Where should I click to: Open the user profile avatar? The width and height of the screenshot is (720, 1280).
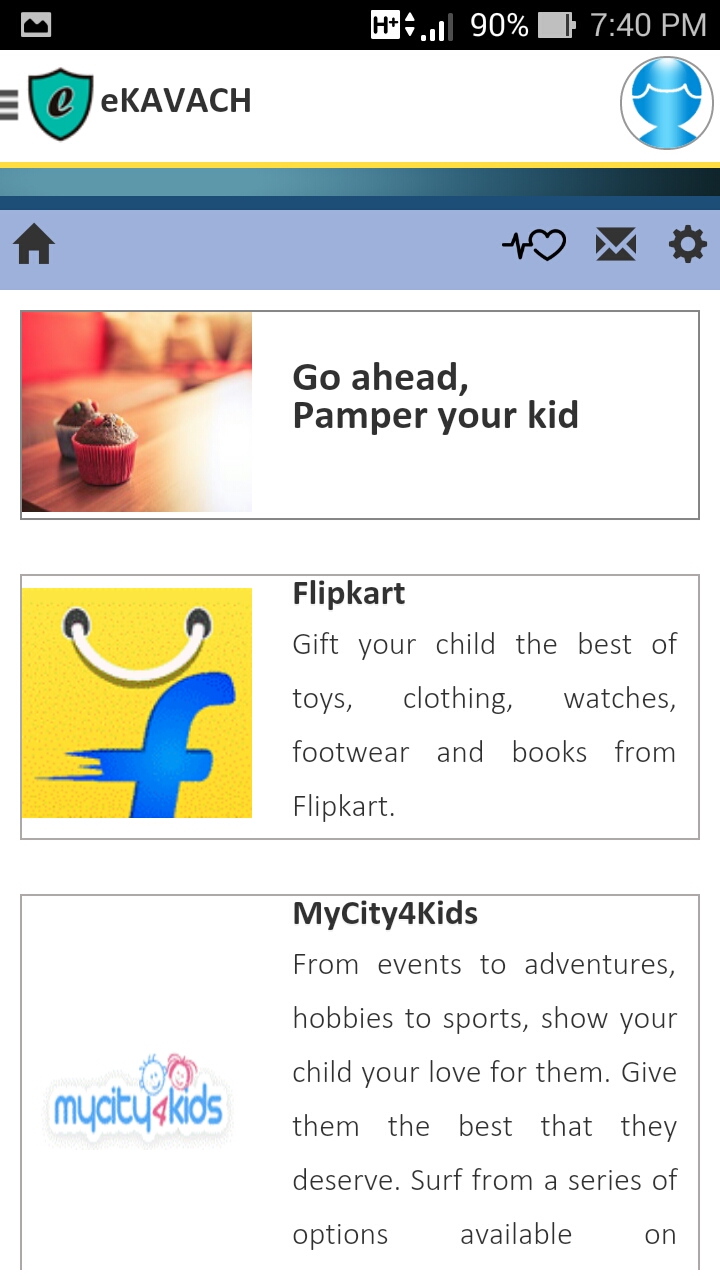point(666,103)
